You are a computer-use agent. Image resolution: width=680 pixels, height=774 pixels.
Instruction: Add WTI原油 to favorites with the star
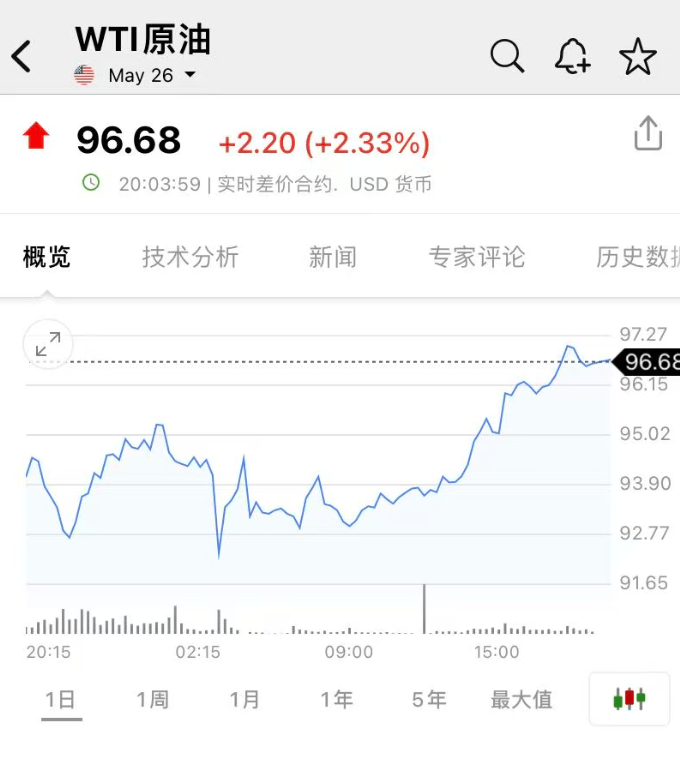(637, 57)
